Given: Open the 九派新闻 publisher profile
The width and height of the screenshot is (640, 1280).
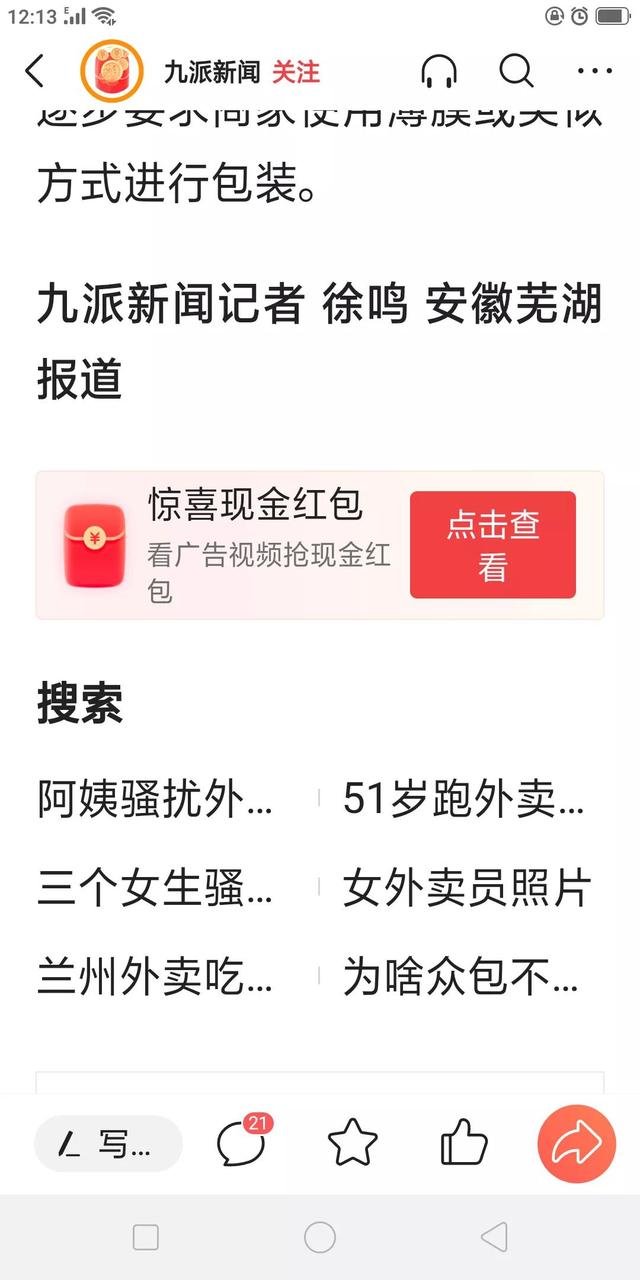Looking at the screenshot, I should [211, 72].
